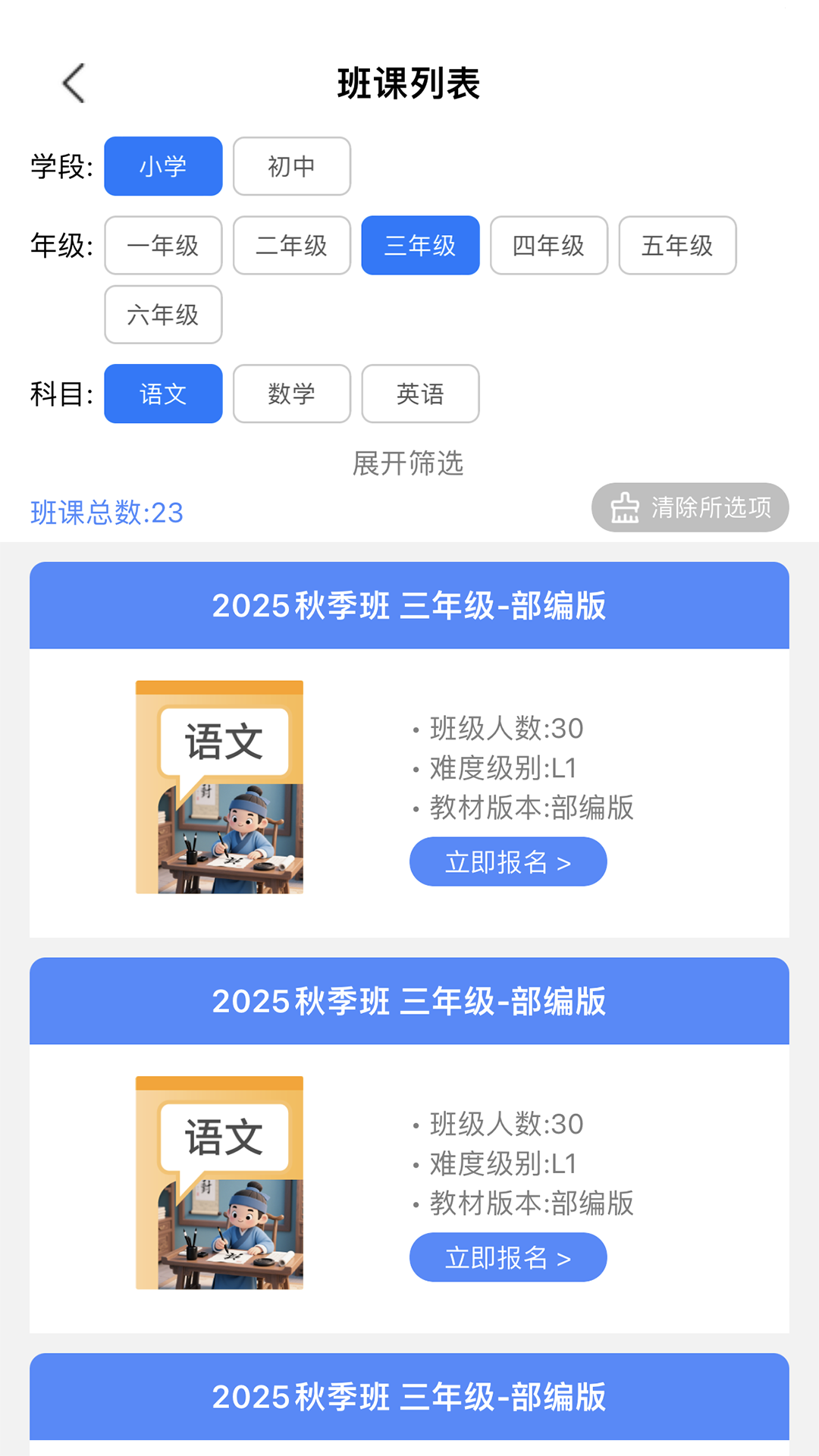This screenshot has height=1456, width=819.
Task: Select the 初中 school stage filter
Action: tap(292, 167)
